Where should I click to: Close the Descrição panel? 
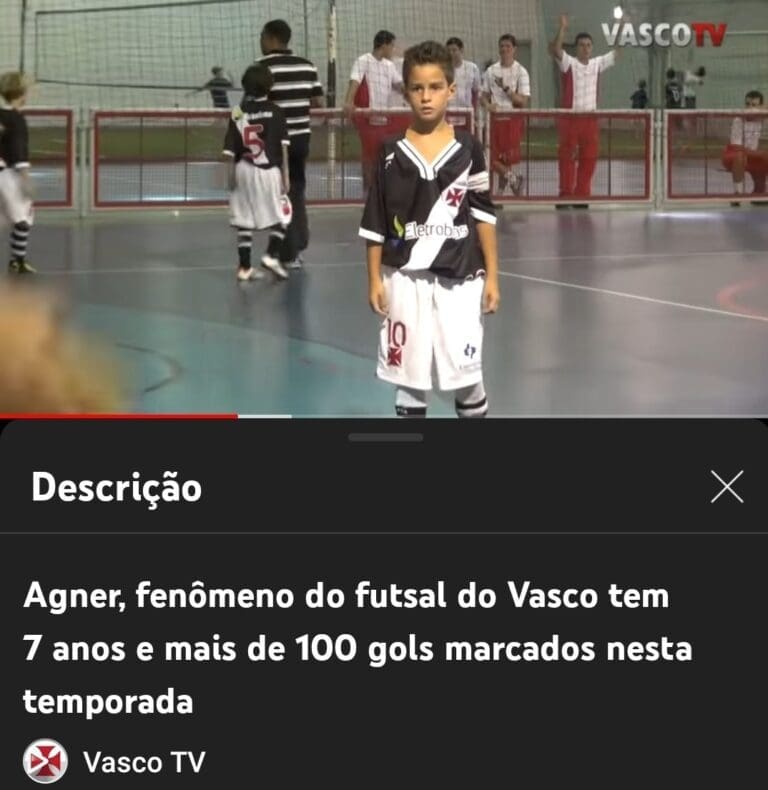tap(726, 487)
